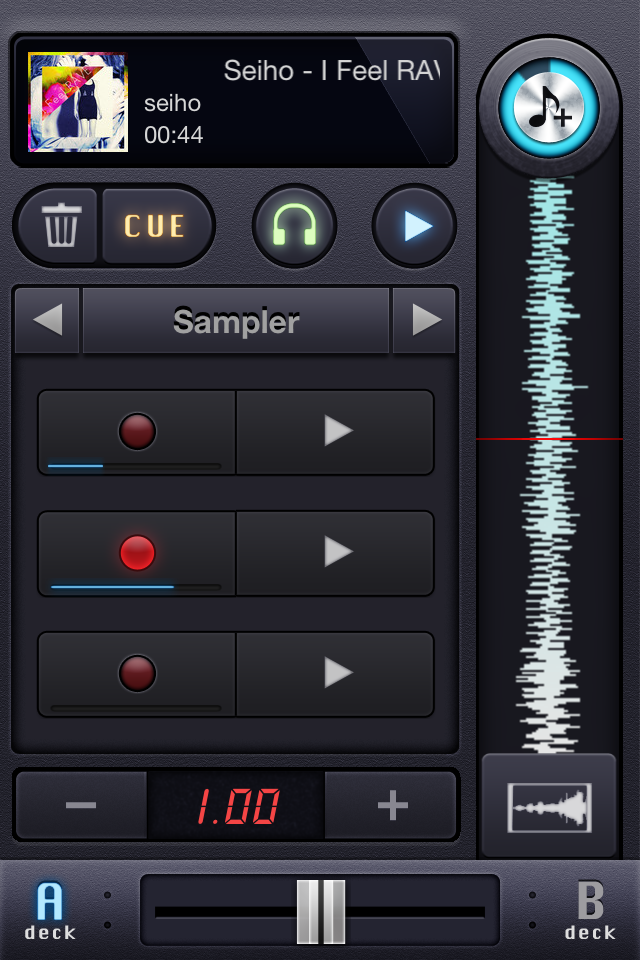
Task: Toggle the waveform overview button
Action: click(549, 807)
